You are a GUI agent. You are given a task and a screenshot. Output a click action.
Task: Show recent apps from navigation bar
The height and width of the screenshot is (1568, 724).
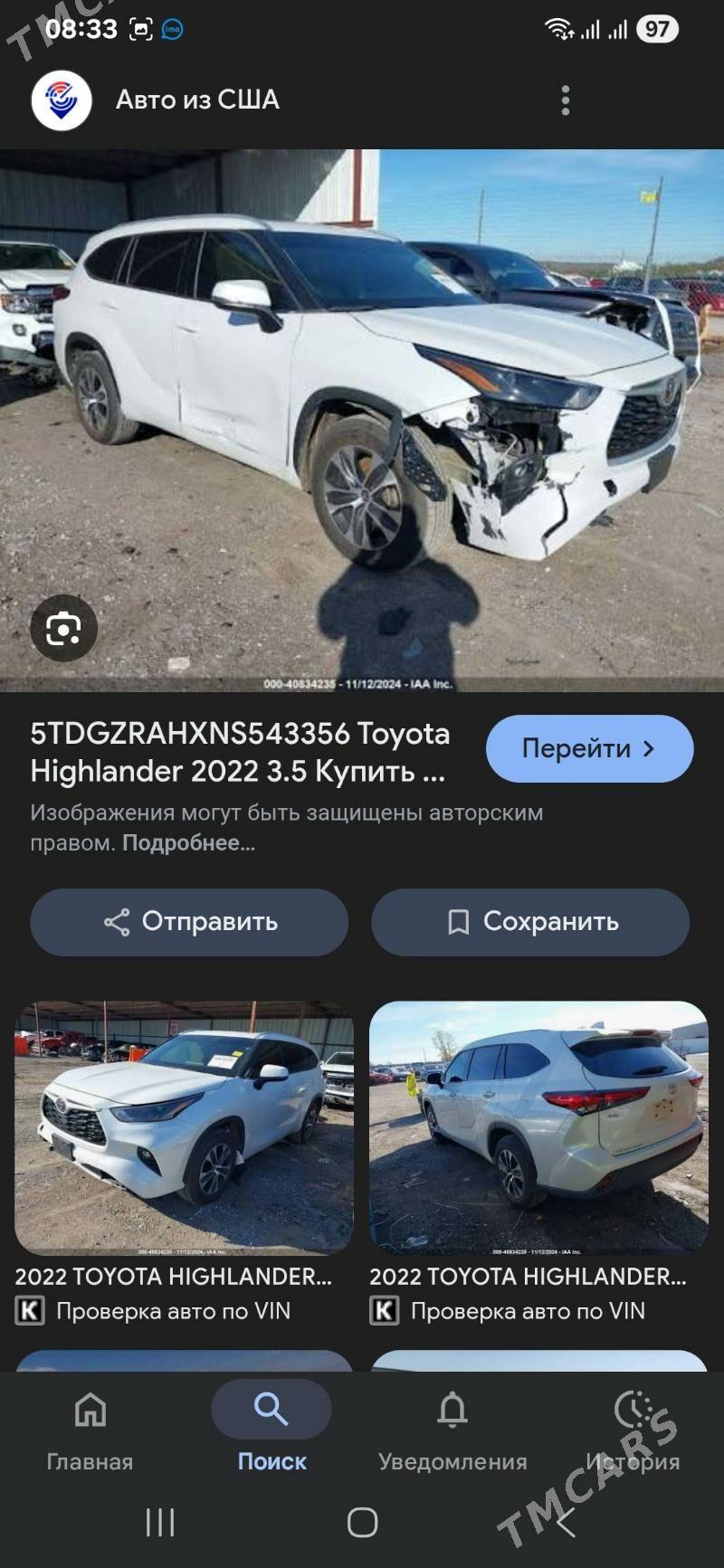[x=160, y=1523]
